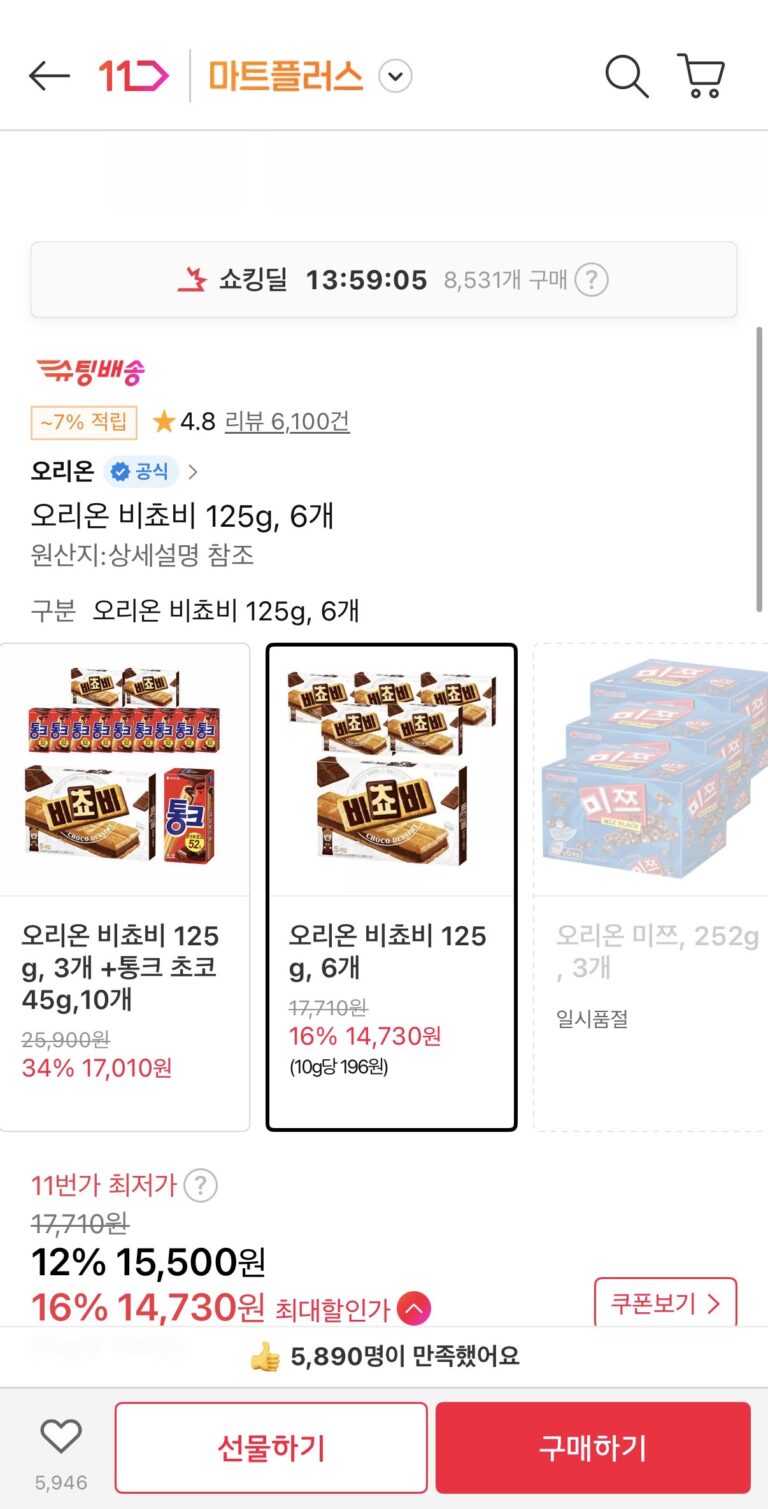The image size is (768, 1509).
Task: Select 비쵸비 3개 + 통크 초코 option
Action: coord(124,886)
